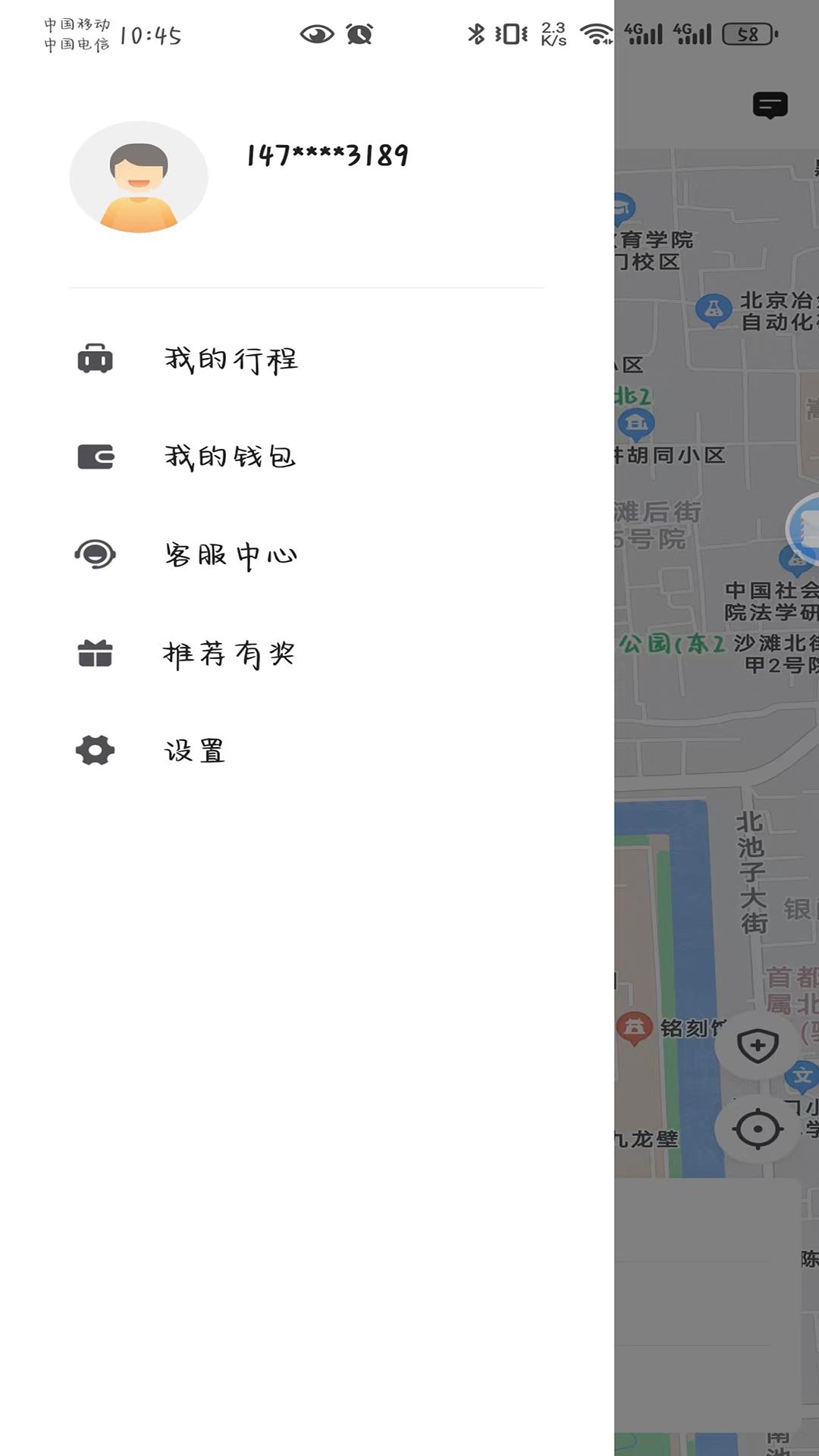Open 设置 settings

195,751
